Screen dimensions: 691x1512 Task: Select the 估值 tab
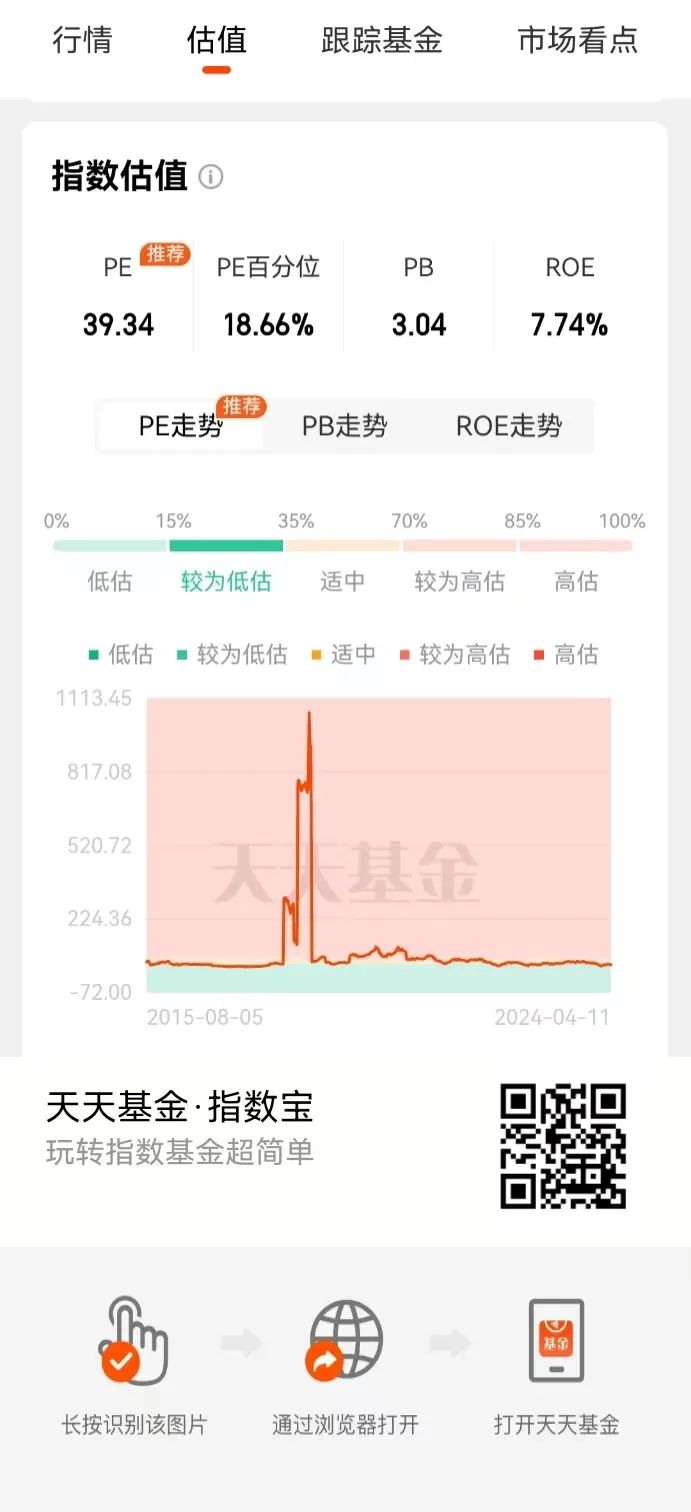[216, 40]
